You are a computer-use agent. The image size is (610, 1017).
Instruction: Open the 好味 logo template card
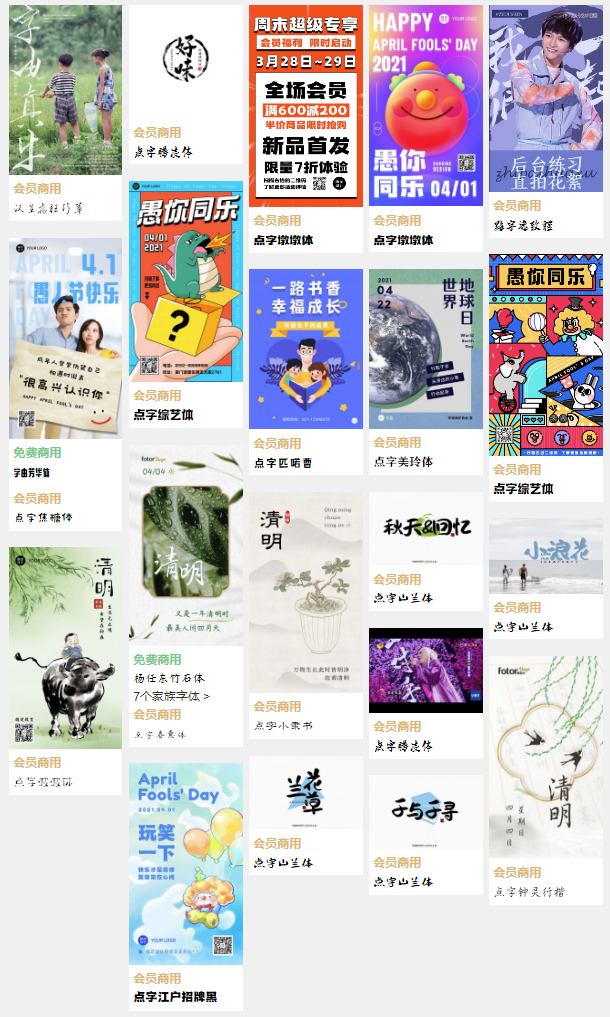186,62
